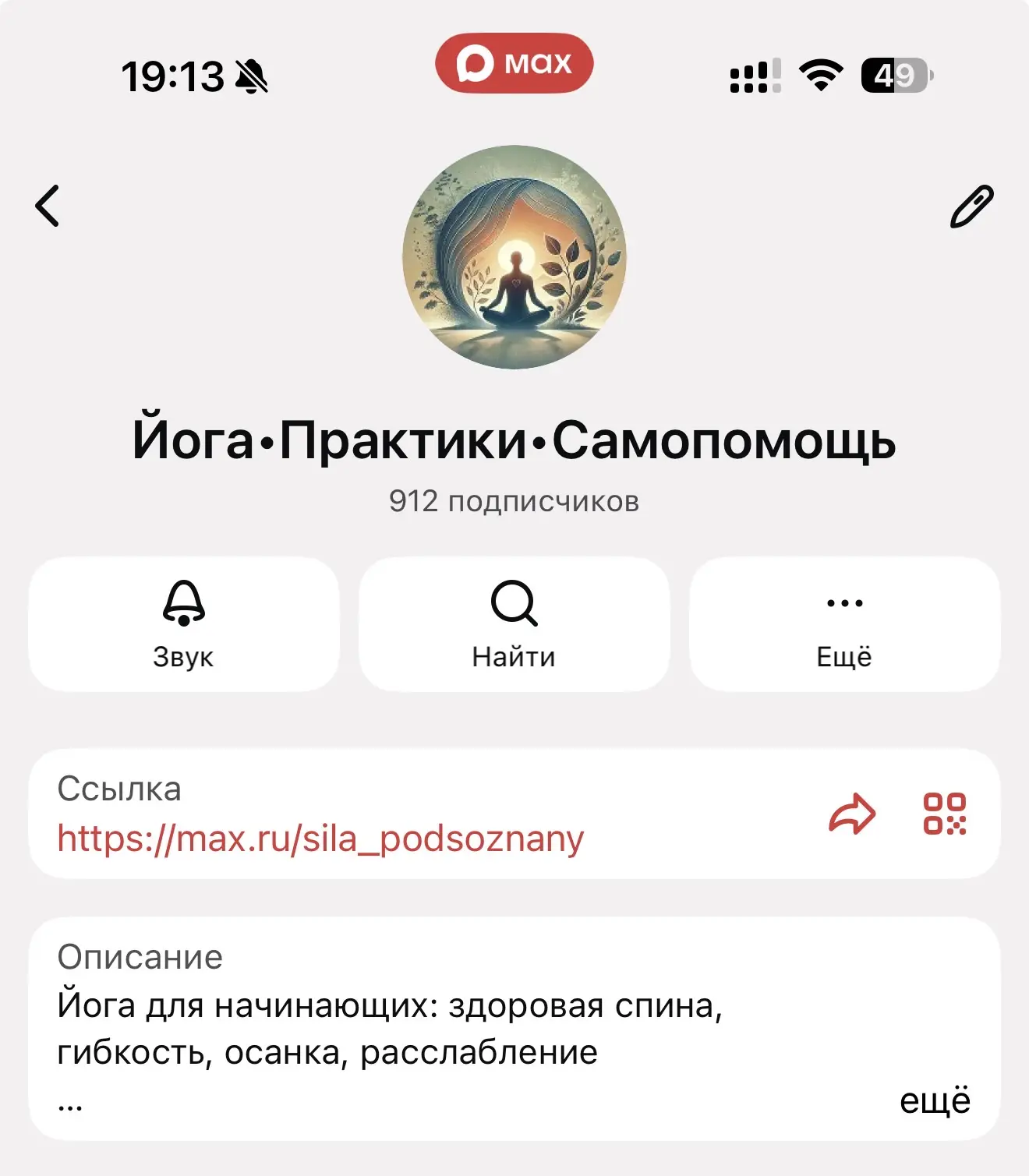Tap the Звук notification button

184,623
